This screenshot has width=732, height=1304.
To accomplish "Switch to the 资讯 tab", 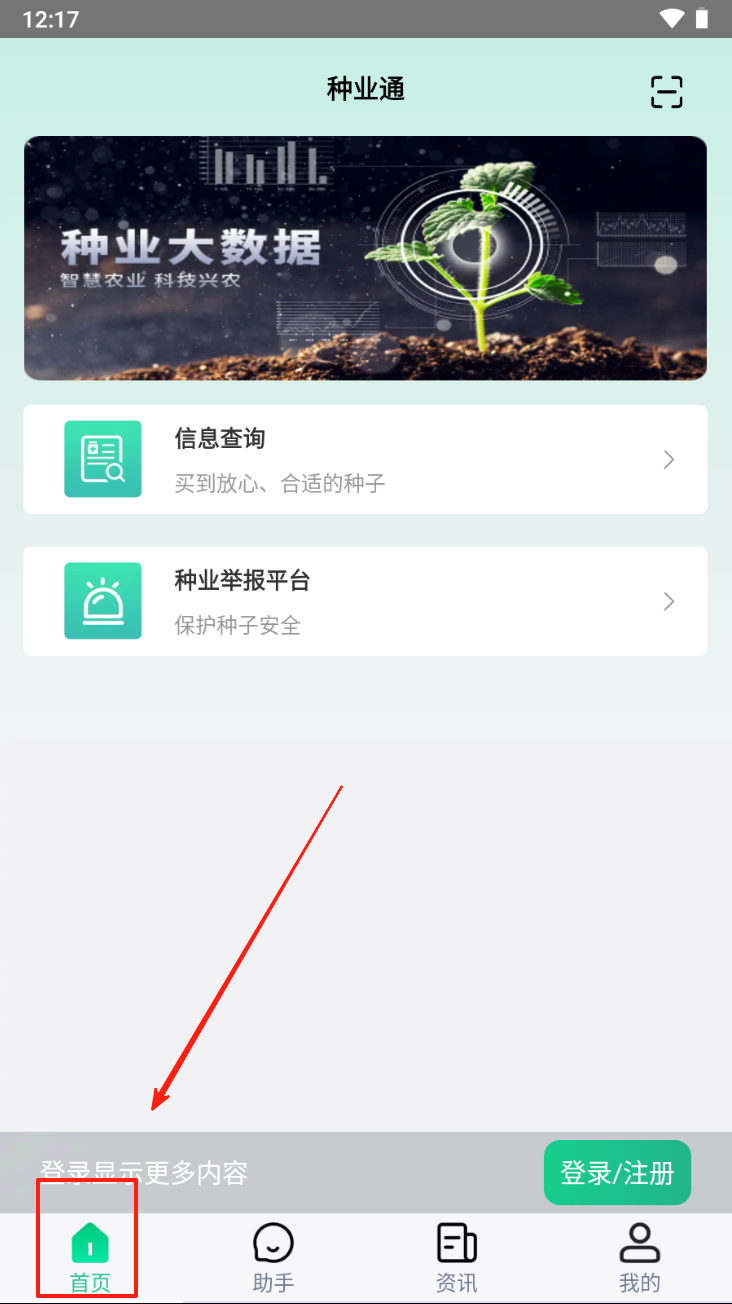I will (457, 1258).
